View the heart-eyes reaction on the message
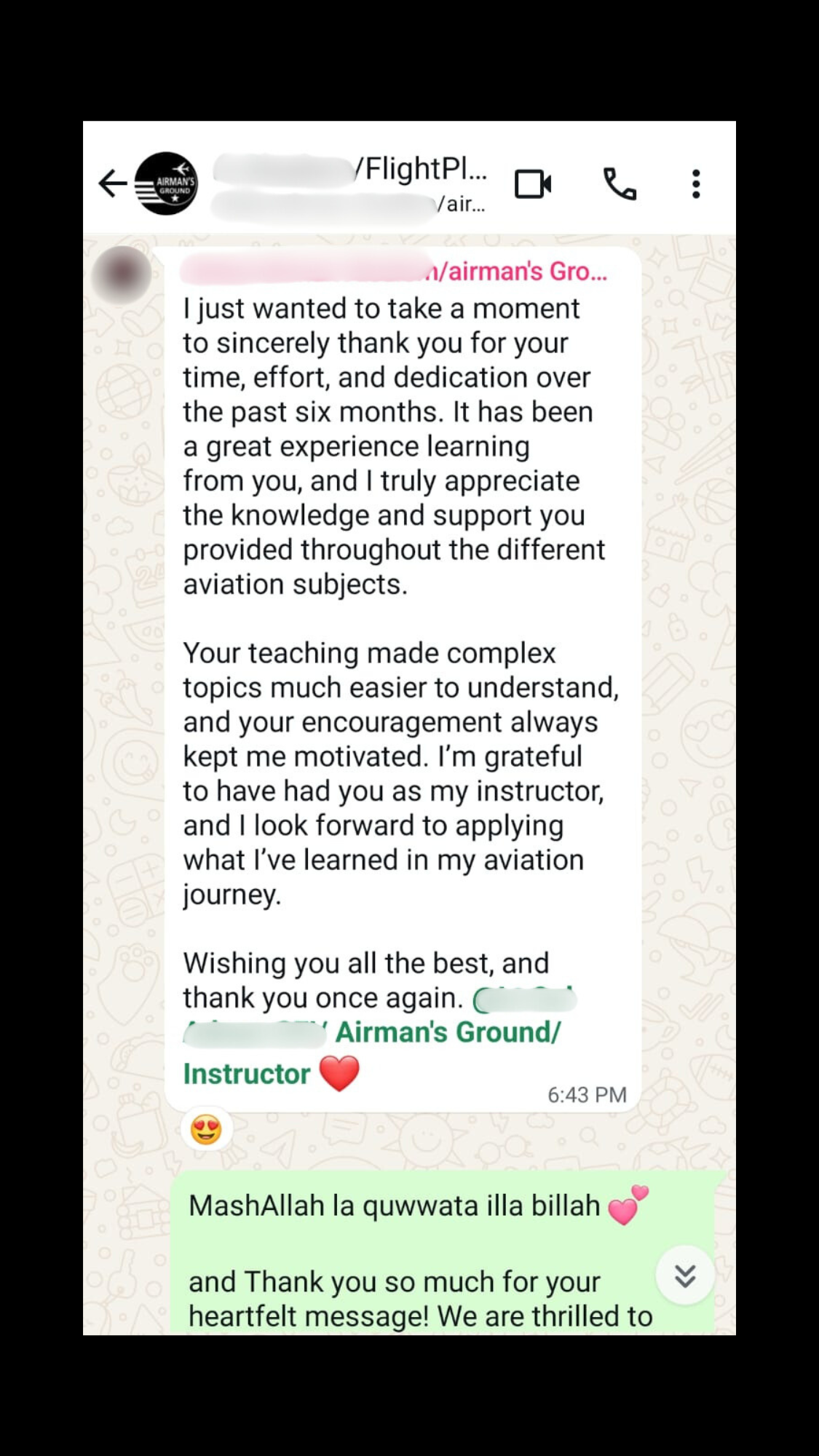 pyautogui.click(x=206, y=1130)
